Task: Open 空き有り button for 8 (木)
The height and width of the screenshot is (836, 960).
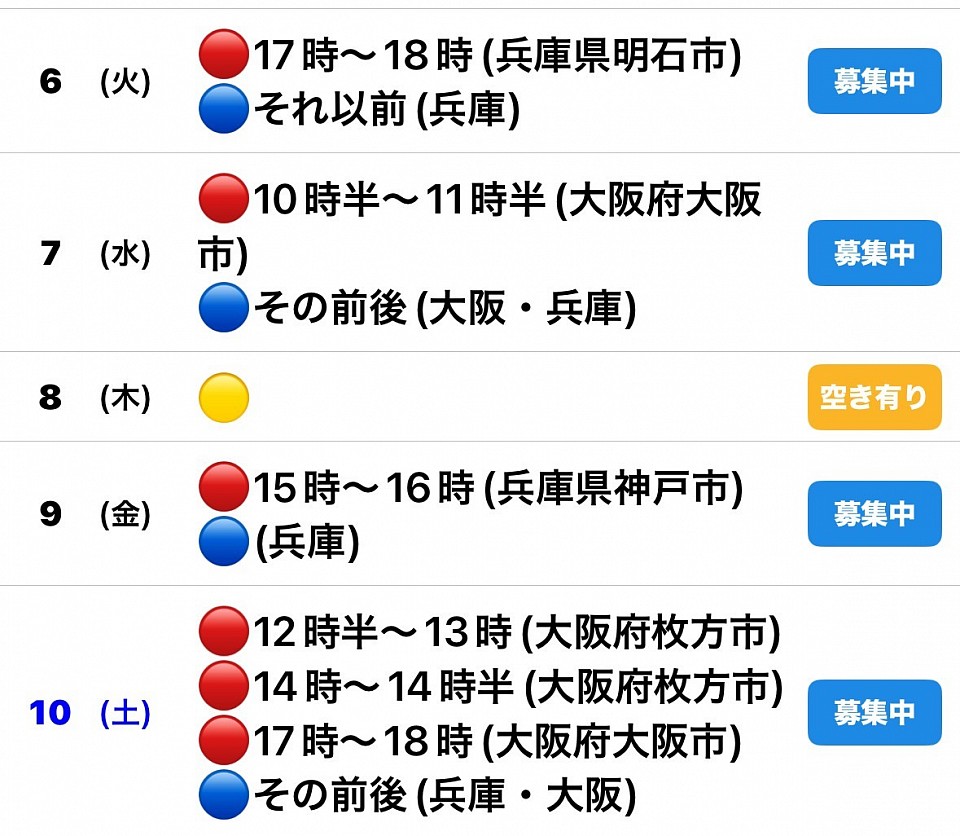Action: point(874,397)
